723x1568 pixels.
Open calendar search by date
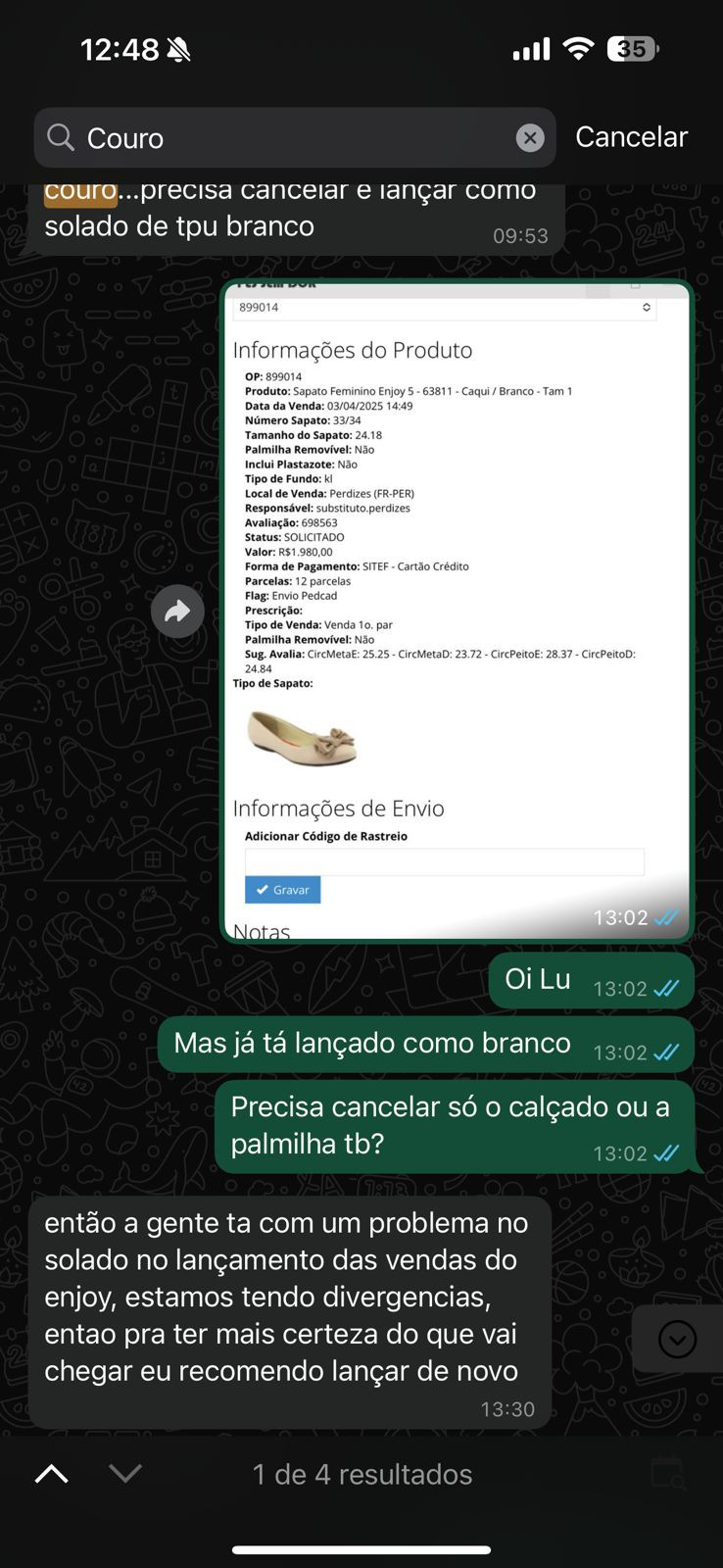(668, 1473)
